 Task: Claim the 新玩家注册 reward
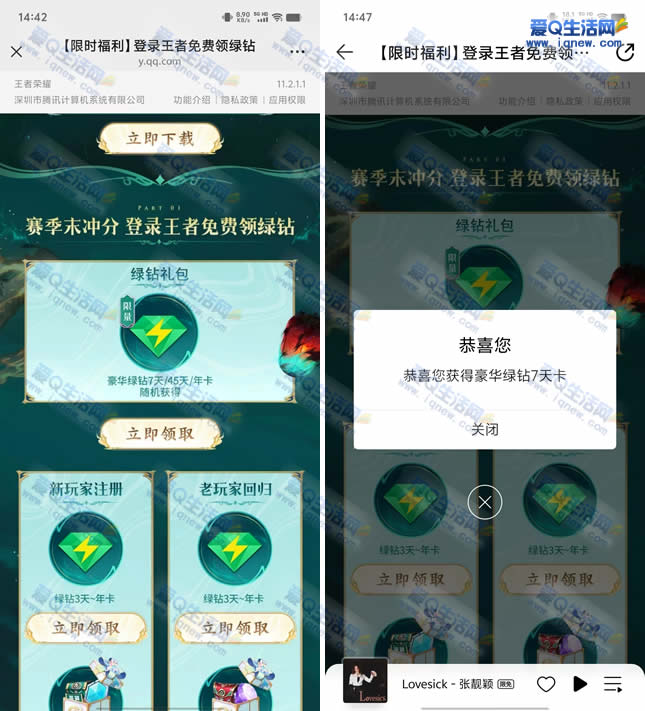point(86,628)
